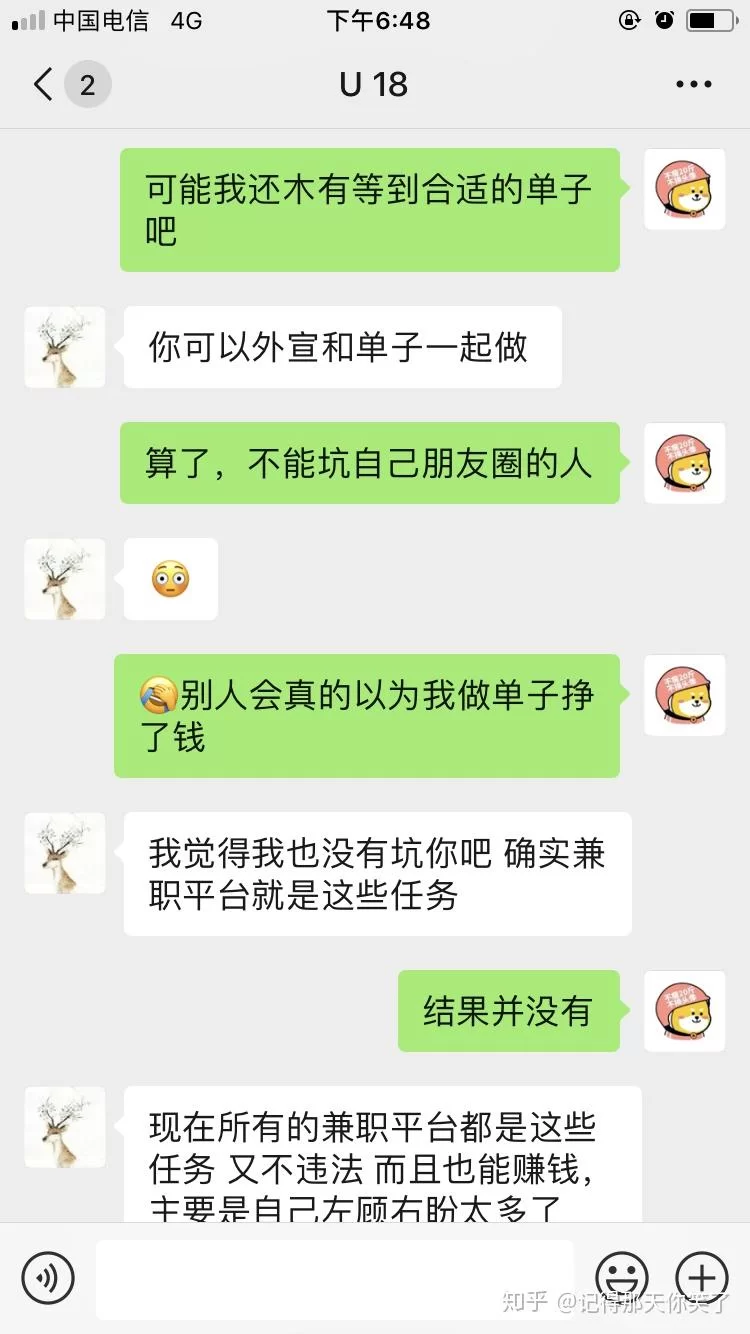Open the three-dot chat info menu
Viewport: 750px width, 1334px height.
coord(693,85)
